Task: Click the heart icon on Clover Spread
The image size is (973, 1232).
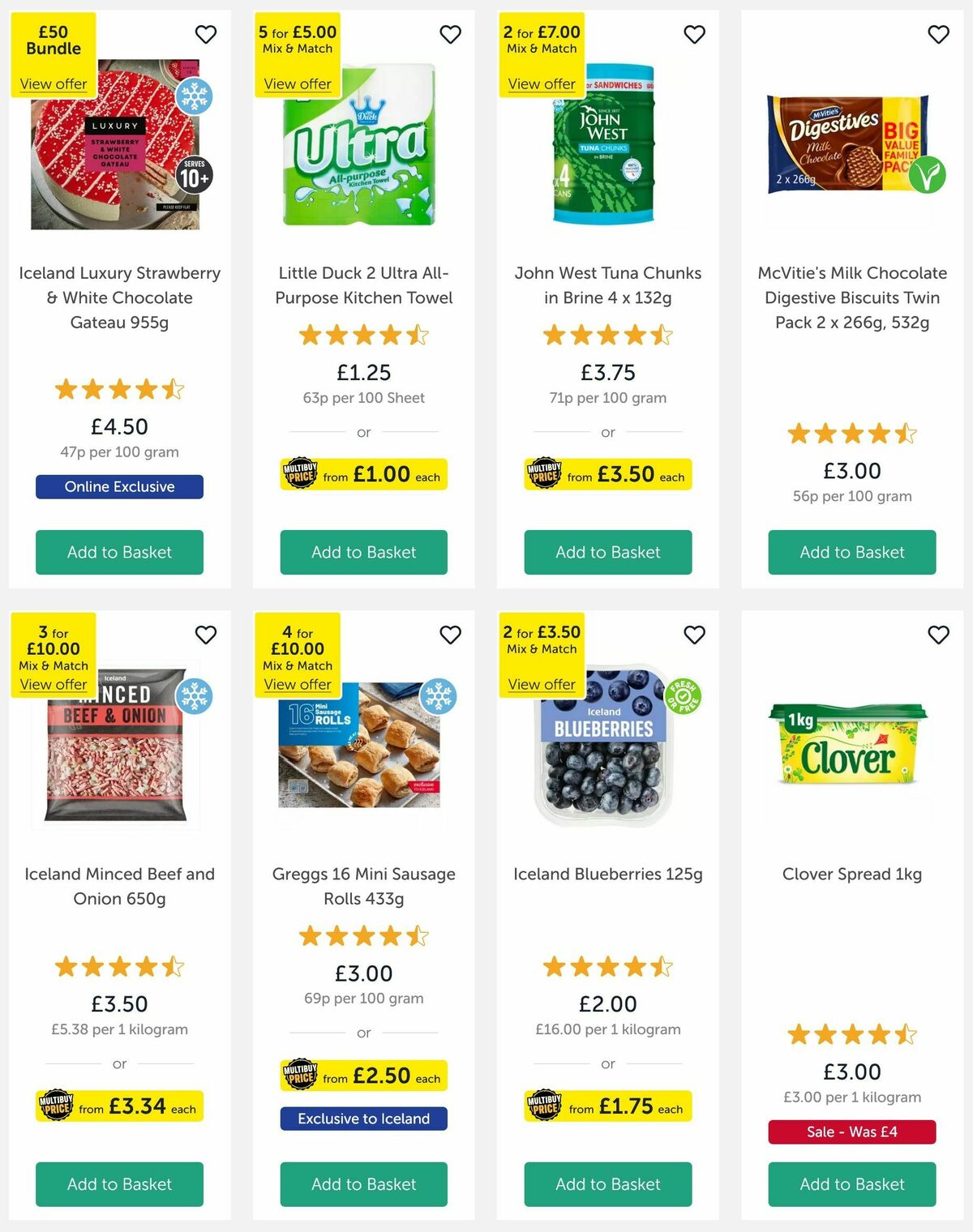Action: [x=938, y=635]
